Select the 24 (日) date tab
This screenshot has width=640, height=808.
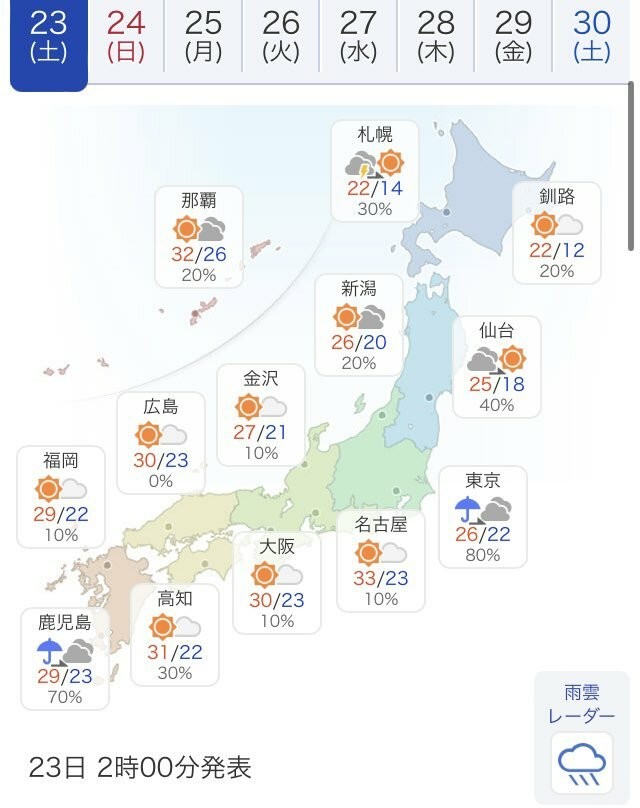click(x=126, y=38)
